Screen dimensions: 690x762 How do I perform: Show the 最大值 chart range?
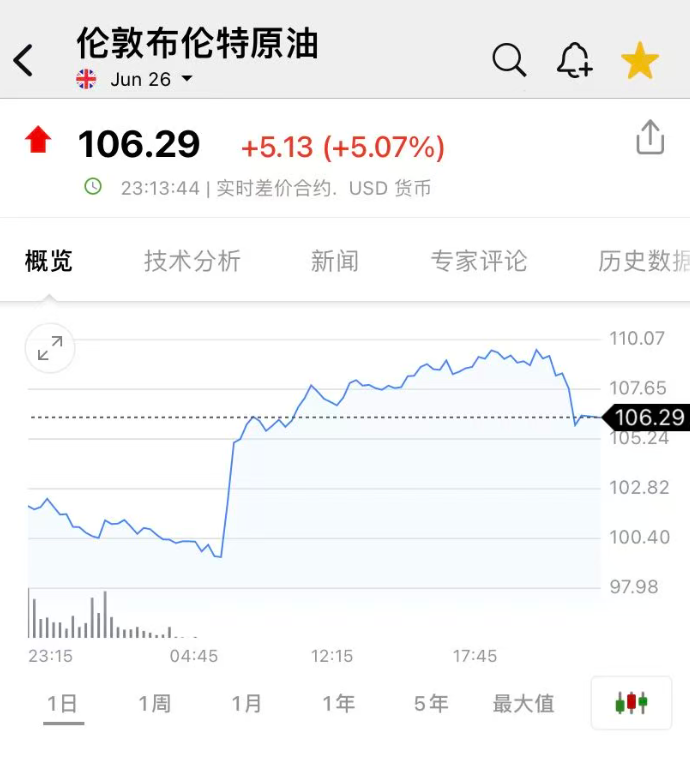pos(523,704)
